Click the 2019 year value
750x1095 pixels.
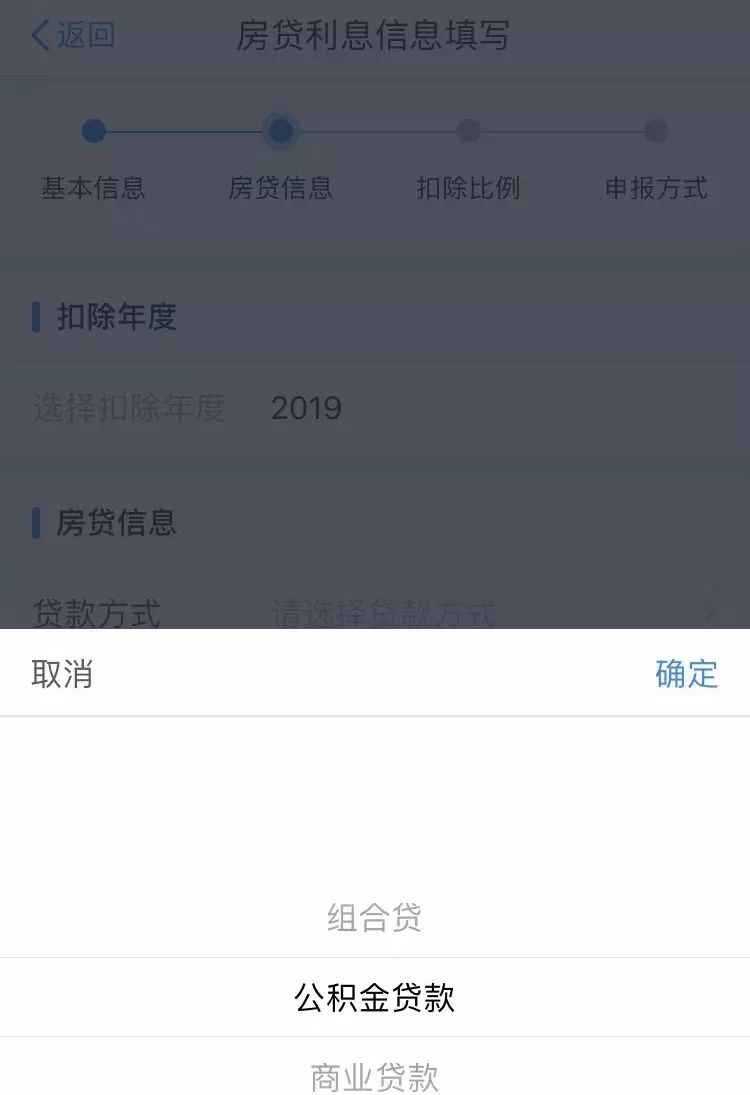305,408
